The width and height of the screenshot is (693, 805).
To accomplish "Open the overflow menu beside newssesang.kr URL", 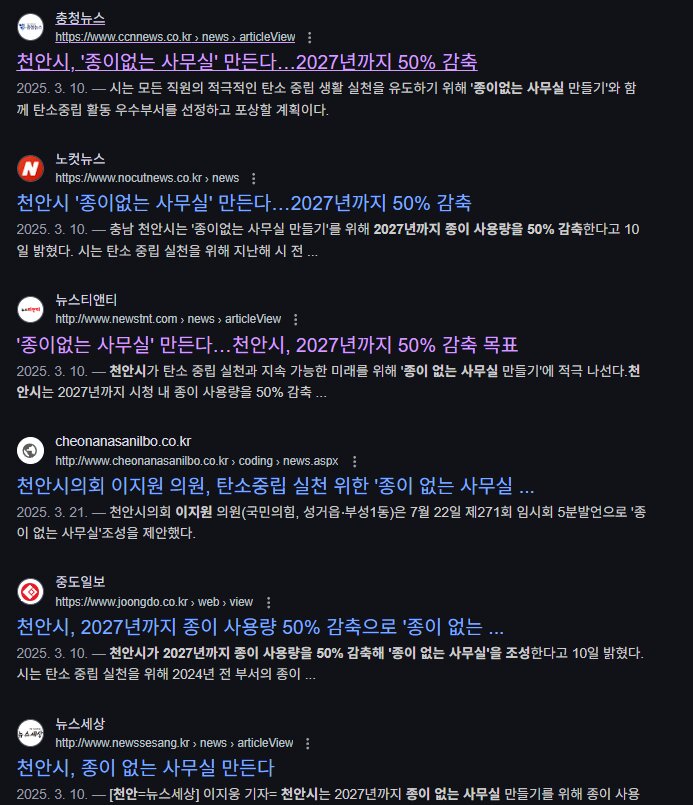I will click(308, 743).
